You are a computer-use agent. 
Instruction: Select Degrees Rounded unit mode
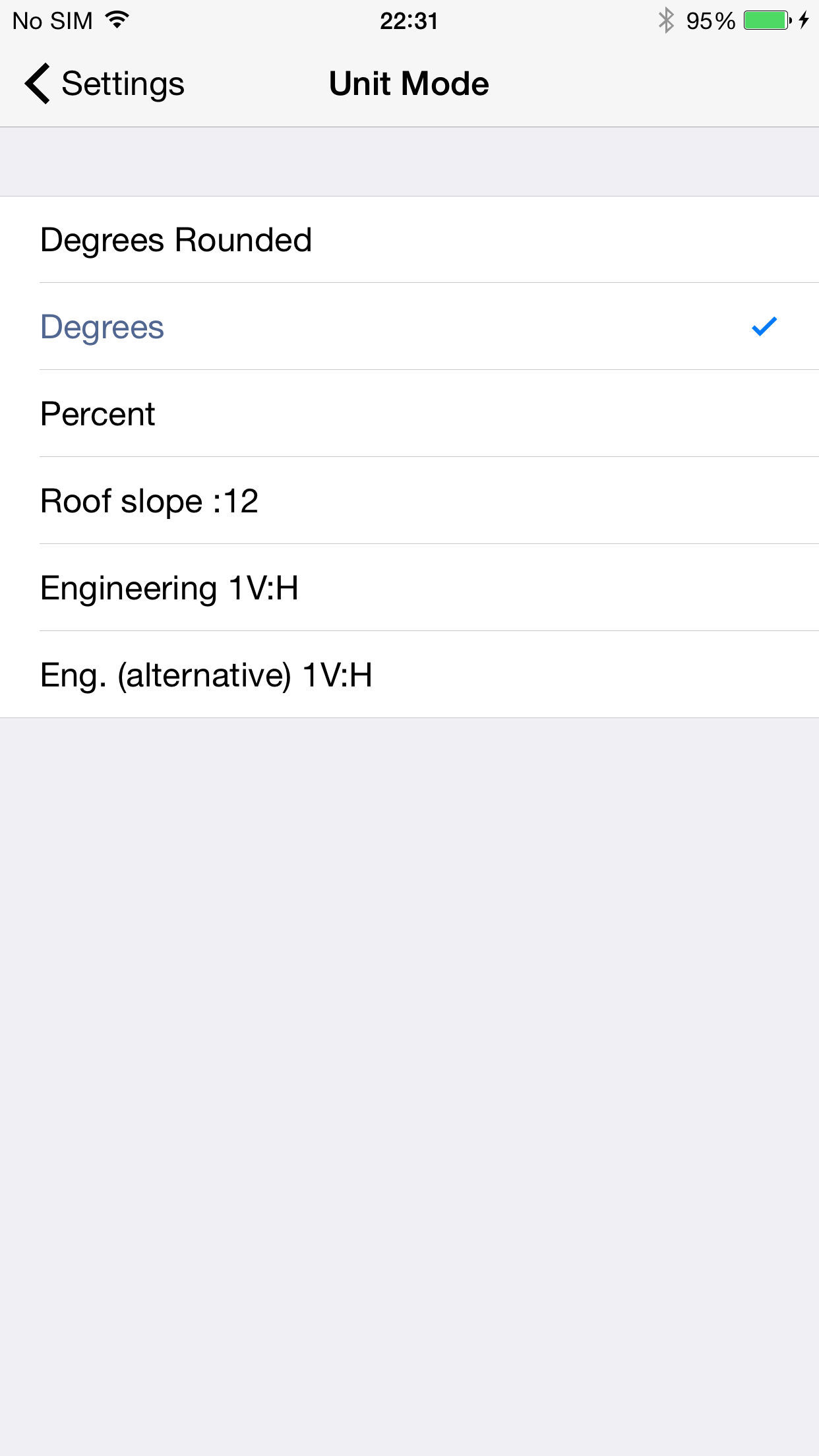coord(175,240)
